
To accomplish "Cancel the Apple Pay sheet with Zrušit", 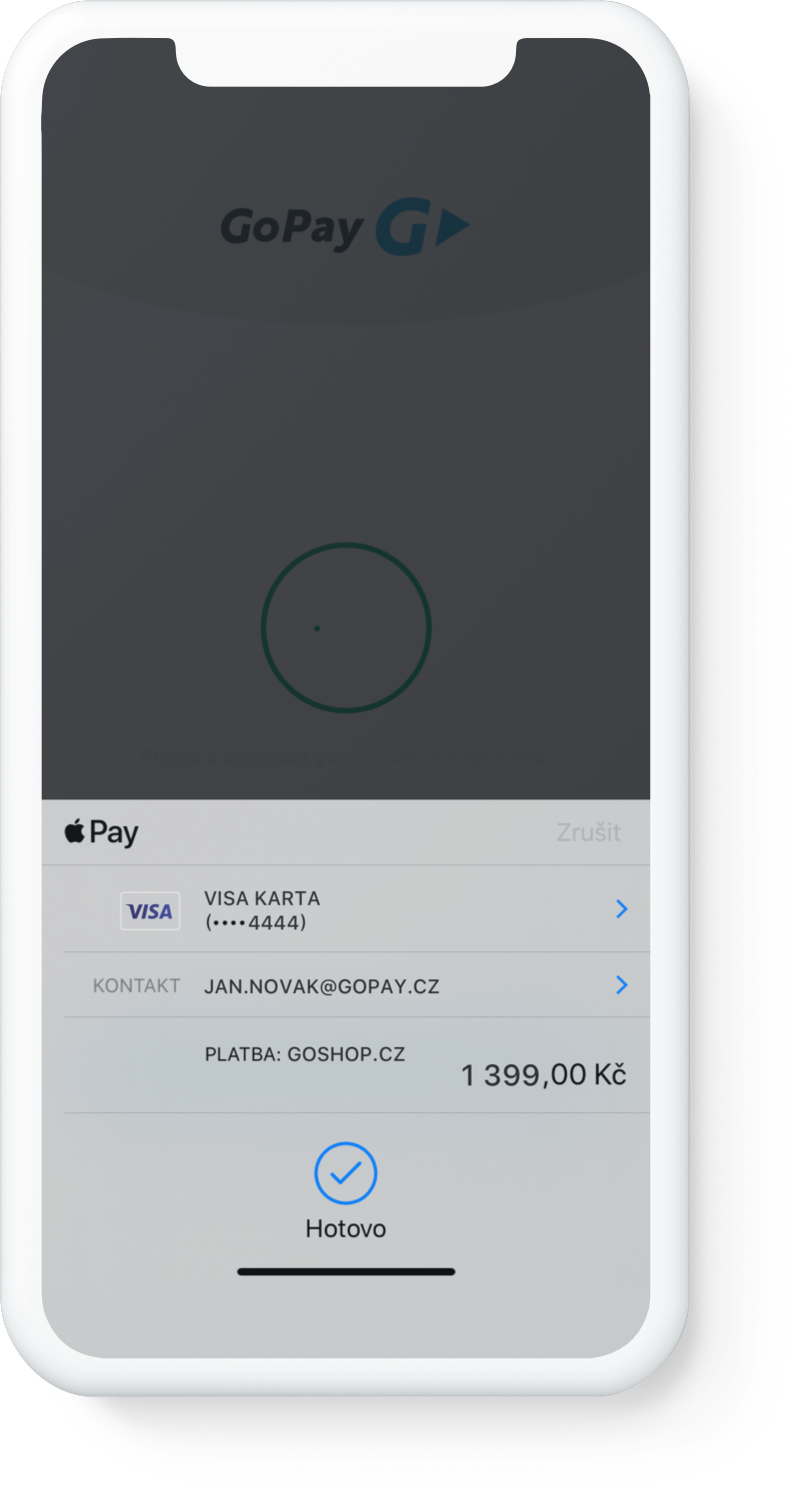I will 588,832.
